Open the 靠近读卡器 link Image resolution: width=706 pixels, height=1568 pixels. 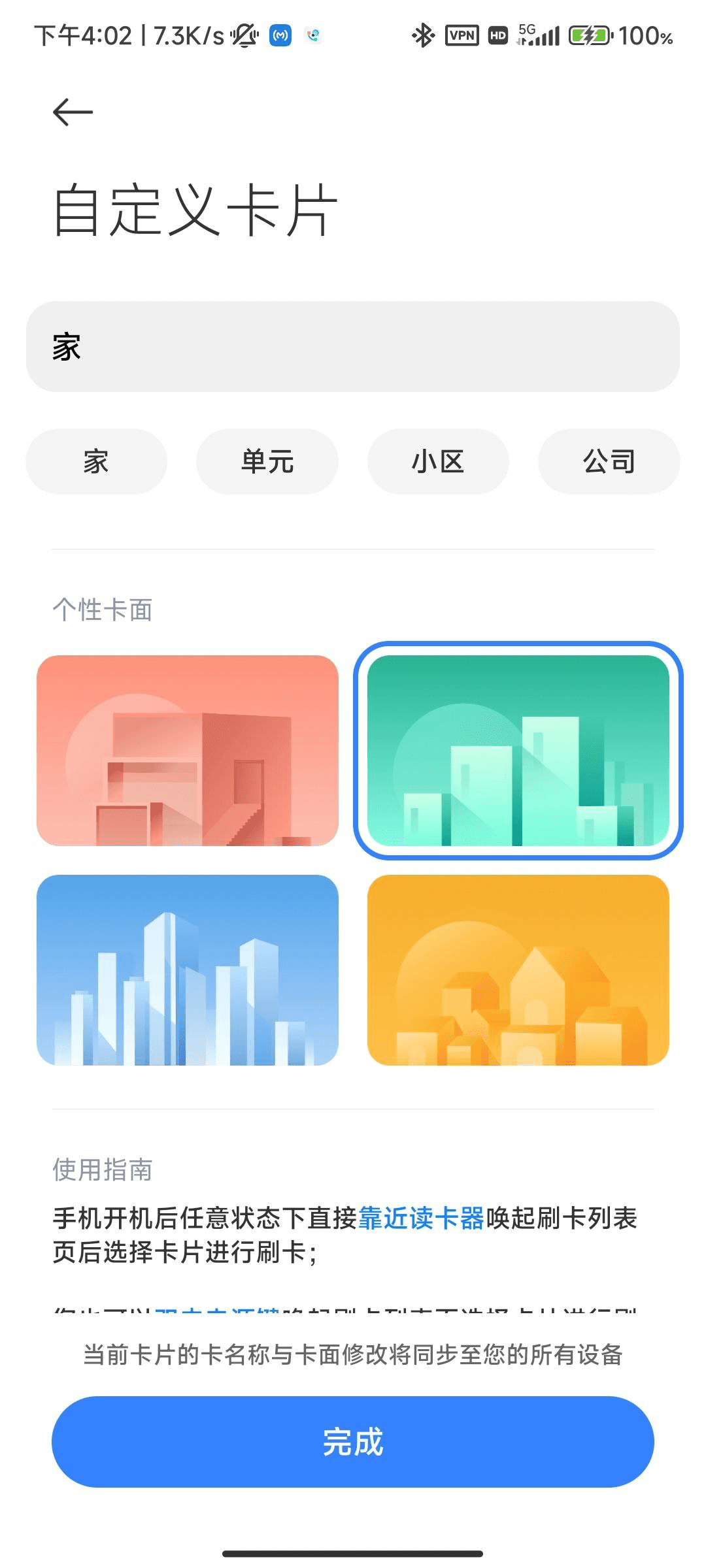click(x=422, y=1218)
